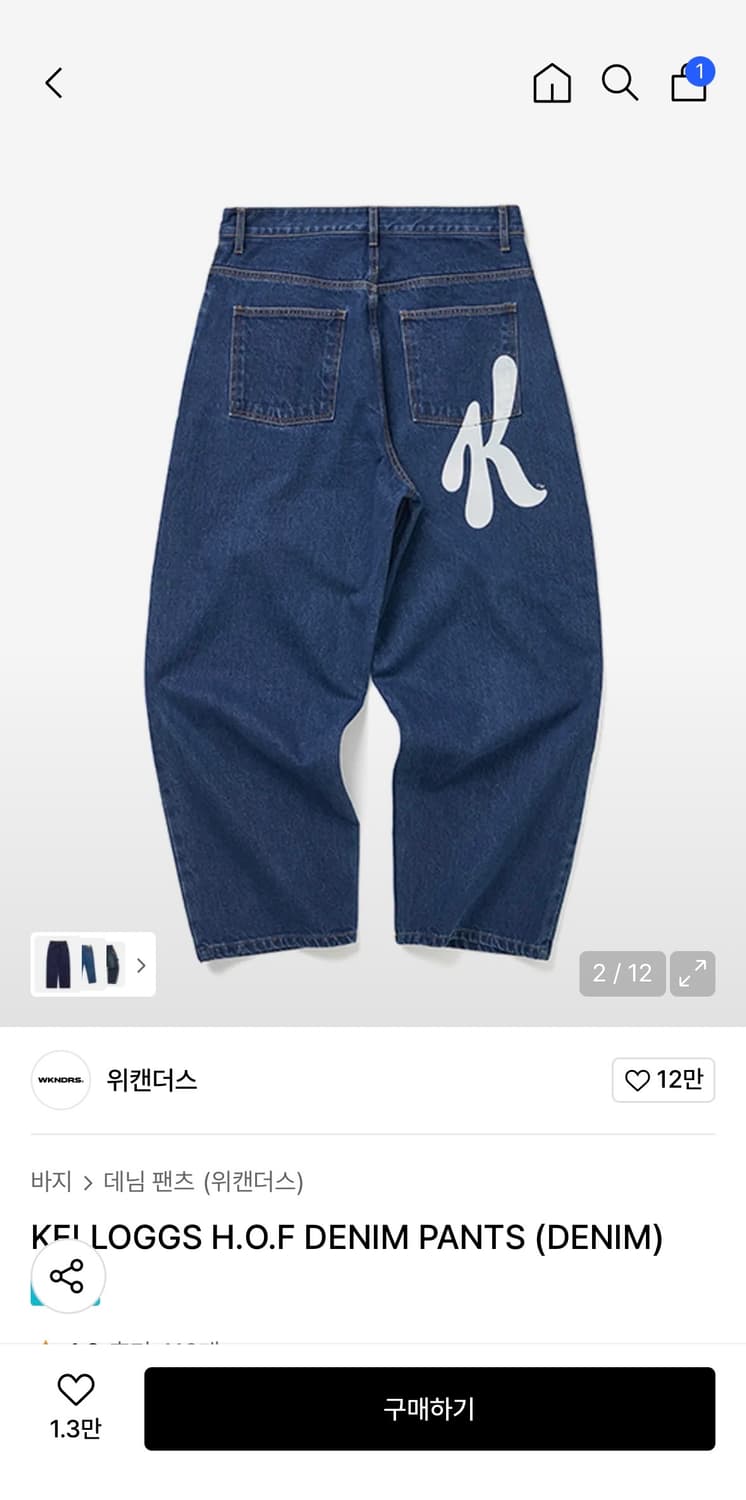Viewport: 746px width, 1500px height.
Task: Tap the WKNDRS brand logo circle
Action: click(x=60, y=1081)
